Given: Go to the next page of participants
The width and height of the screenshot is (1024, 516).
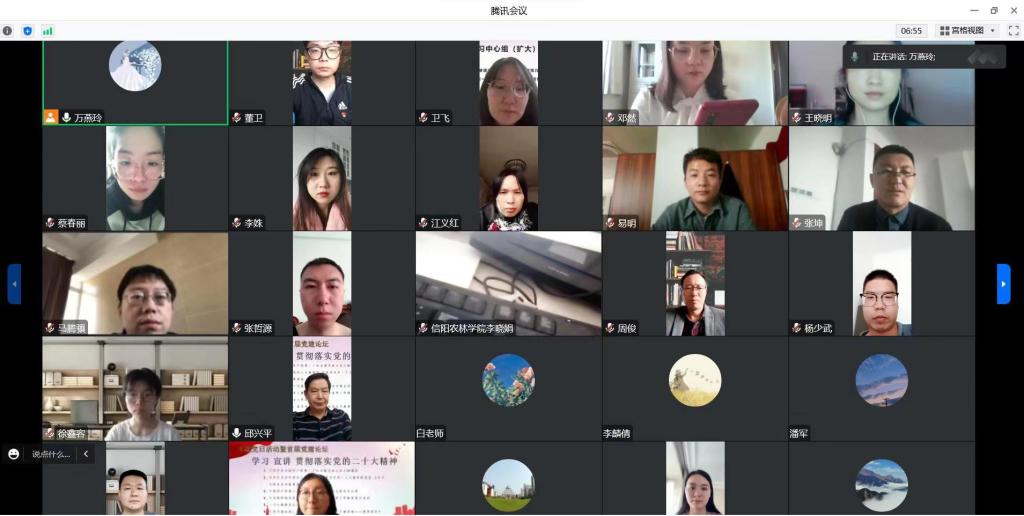Looking at the screenshot, I should (1003, 284).
